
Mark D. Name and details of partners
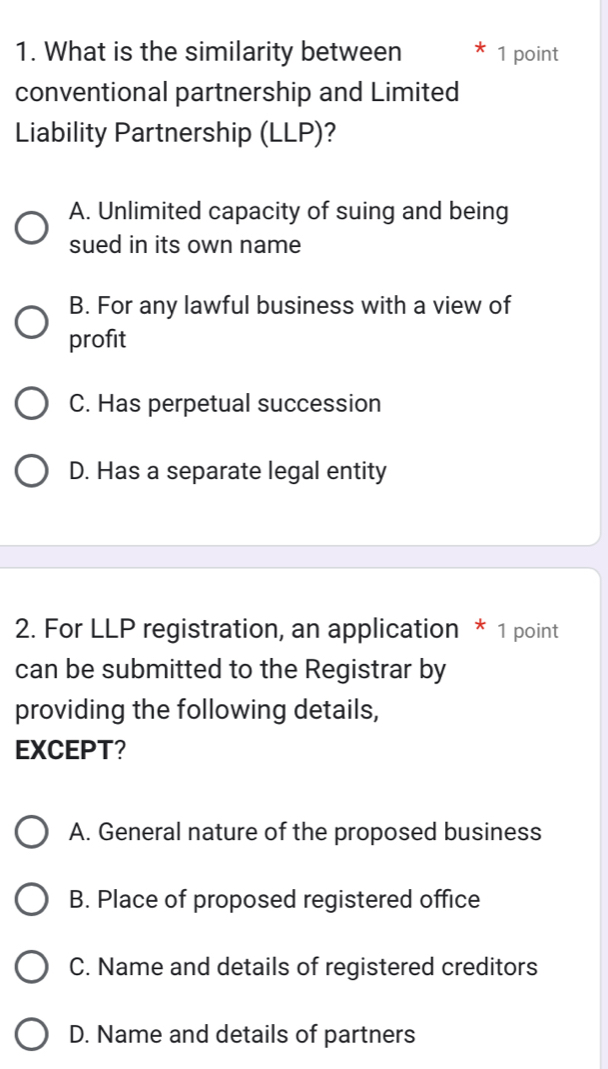point(31,1035)
